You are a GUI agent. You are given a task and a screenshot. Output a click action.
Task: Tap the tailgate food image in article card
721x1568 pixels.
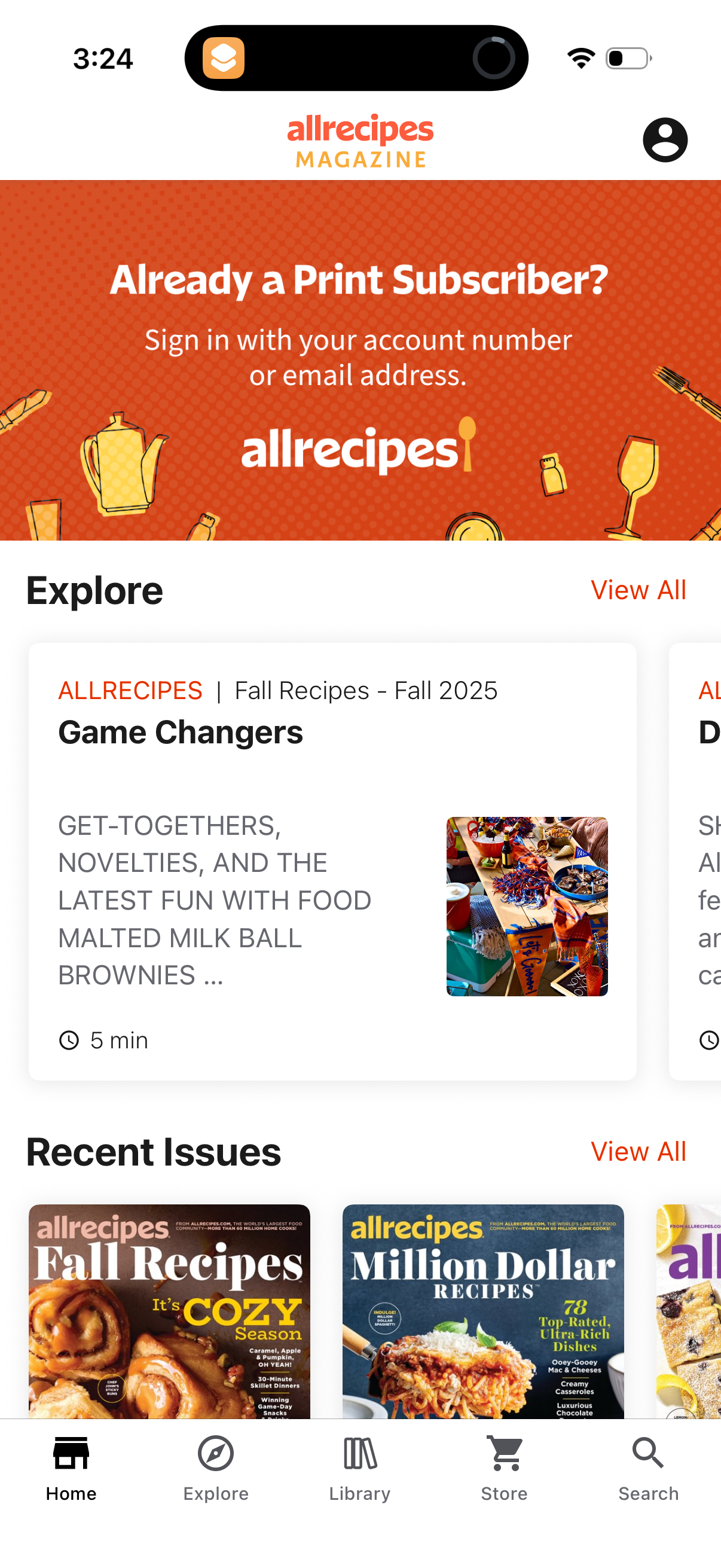527,907
